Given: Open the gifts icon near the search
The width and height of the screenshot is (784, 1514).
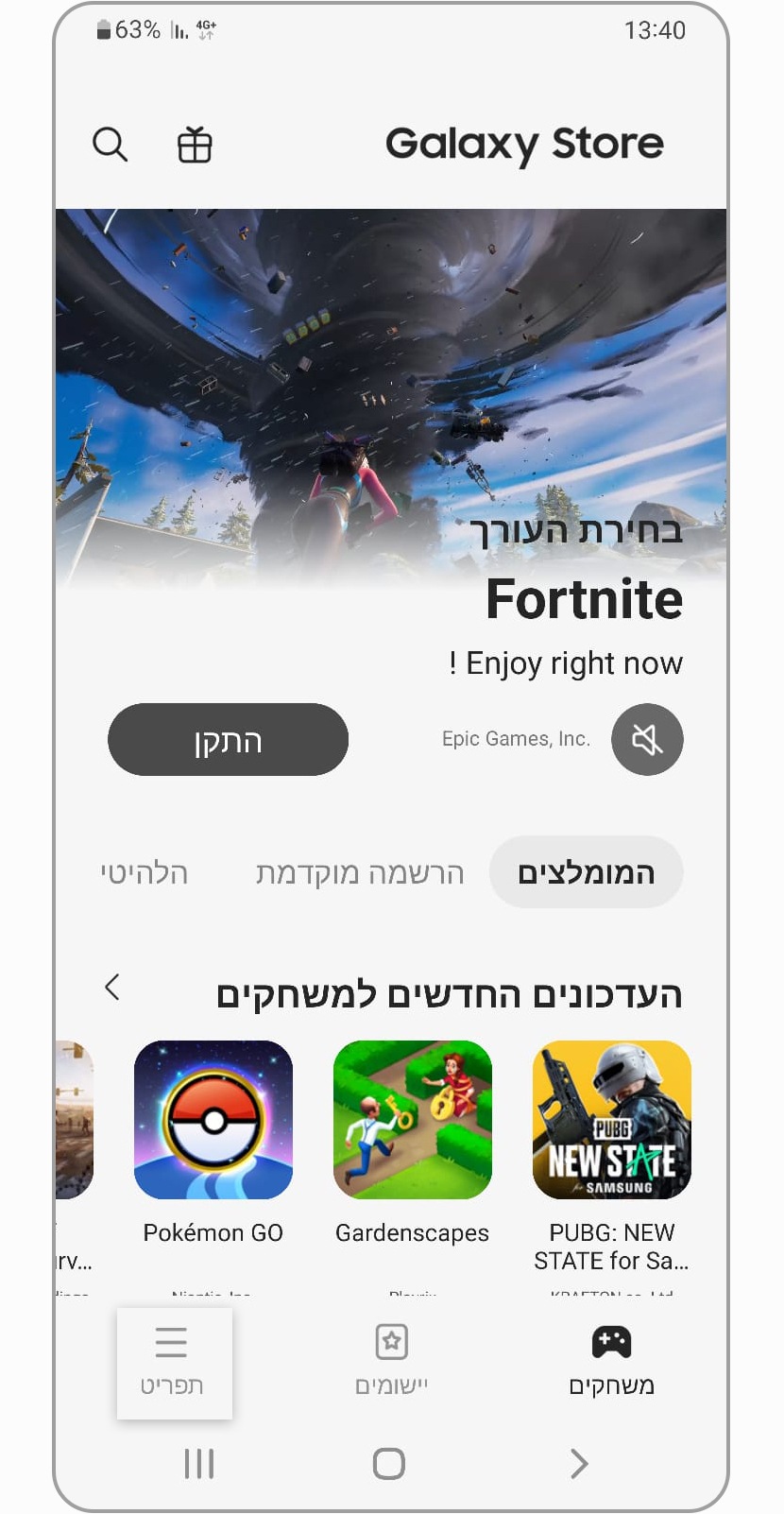Looking at the screenshot, I should 194,145.
